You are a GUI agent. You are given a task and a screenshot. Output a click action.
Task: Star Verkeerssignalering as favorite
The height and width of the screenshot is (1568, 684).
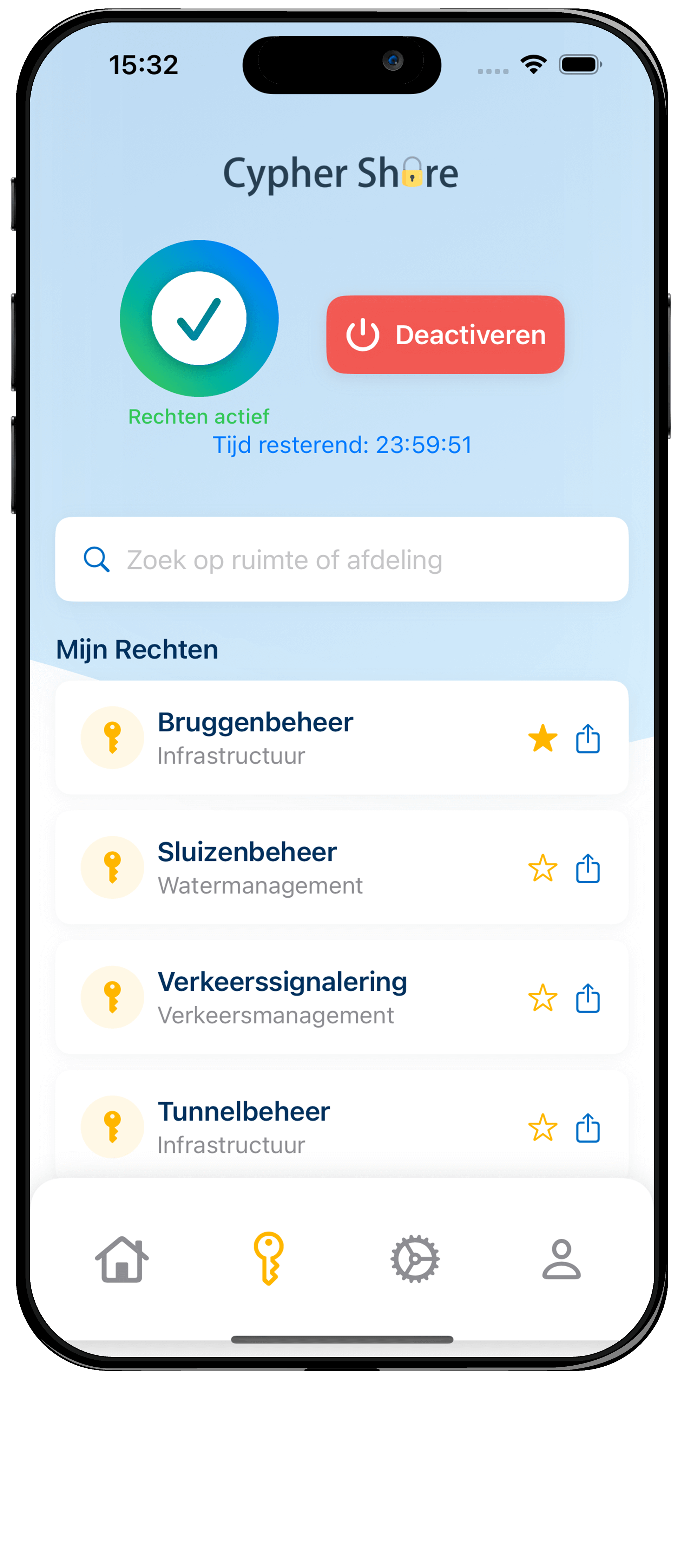[x=542, y=998]
